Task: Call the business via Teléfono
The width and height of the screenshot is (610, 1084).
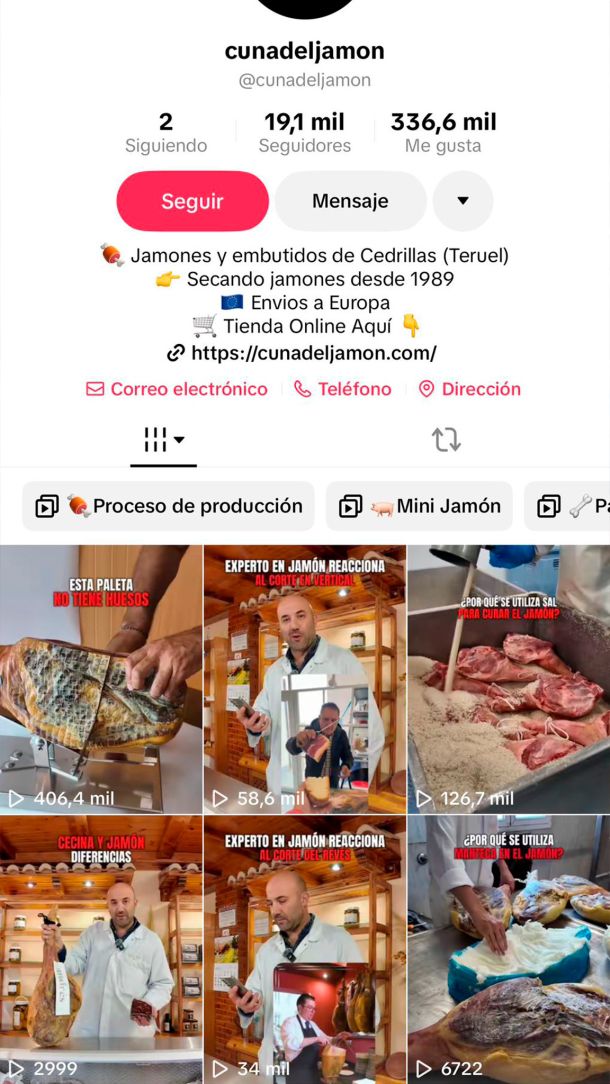Action: (x=342, y=389)
